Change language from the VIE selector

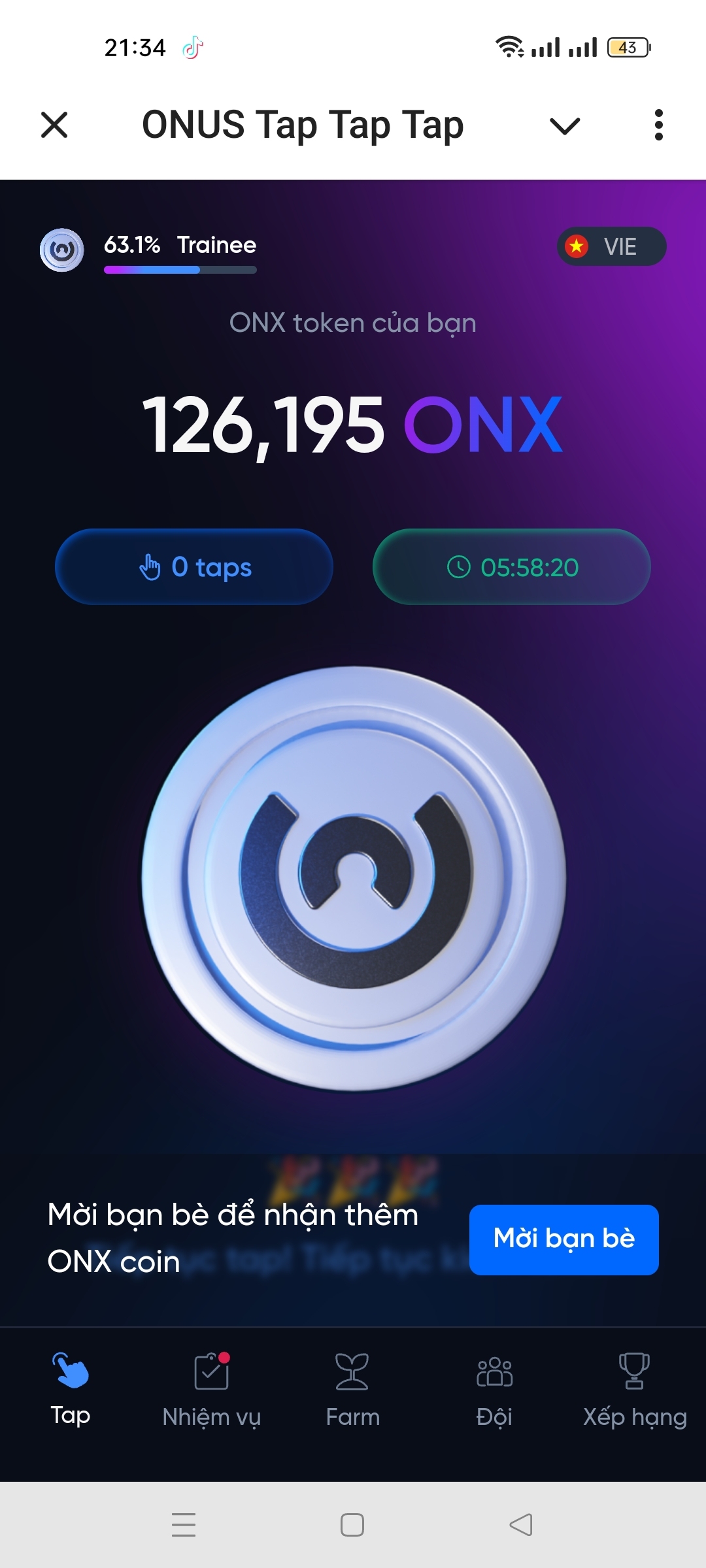click(611, 246)
